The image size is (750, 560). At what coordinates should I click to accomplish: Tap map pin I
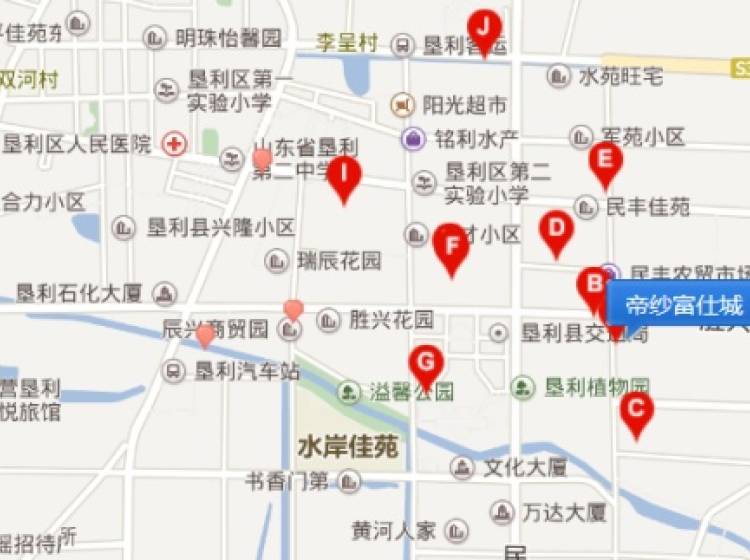pyautogui.click(x=344, y=175)
